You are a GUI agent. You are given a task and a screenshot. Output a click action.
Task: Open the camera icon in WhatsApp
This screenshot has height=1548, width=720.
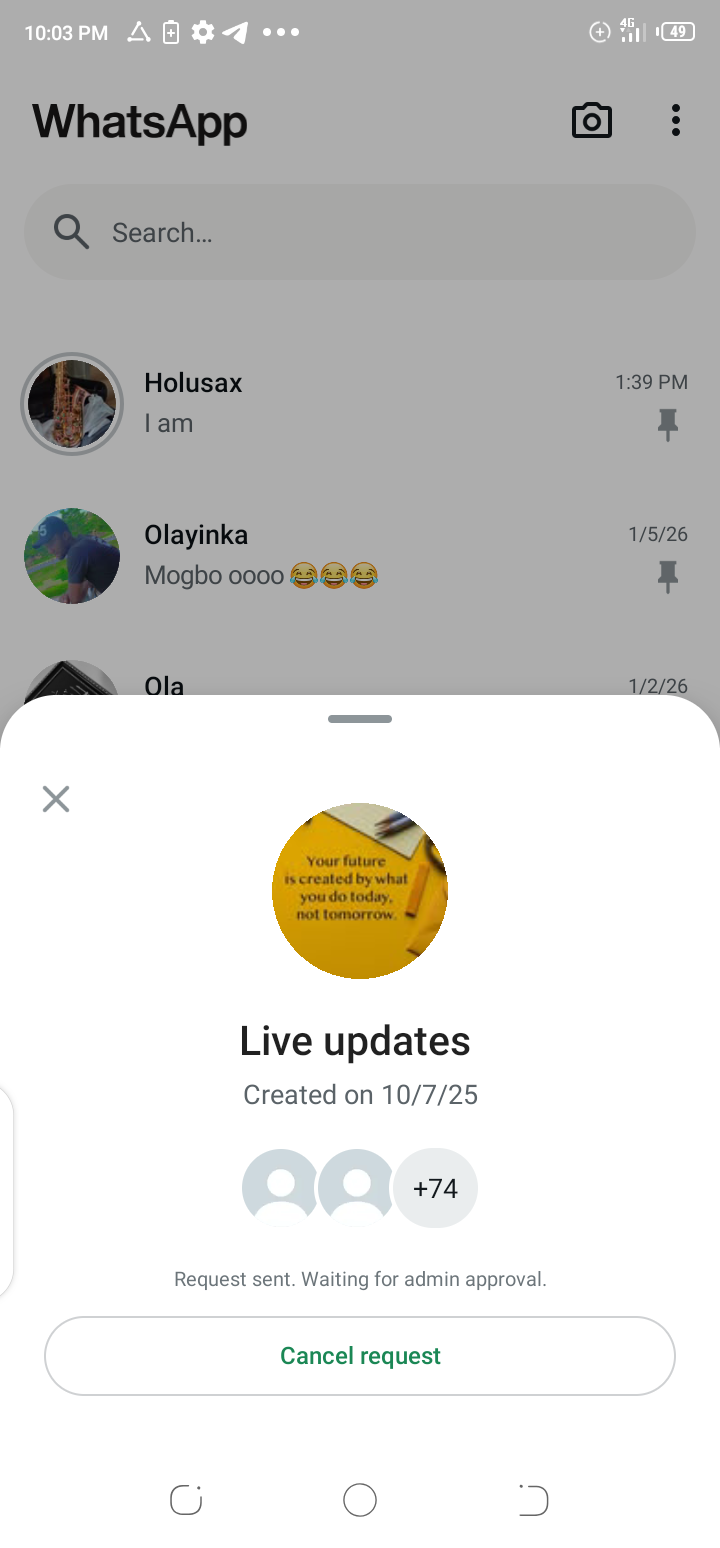coord(591,121)
